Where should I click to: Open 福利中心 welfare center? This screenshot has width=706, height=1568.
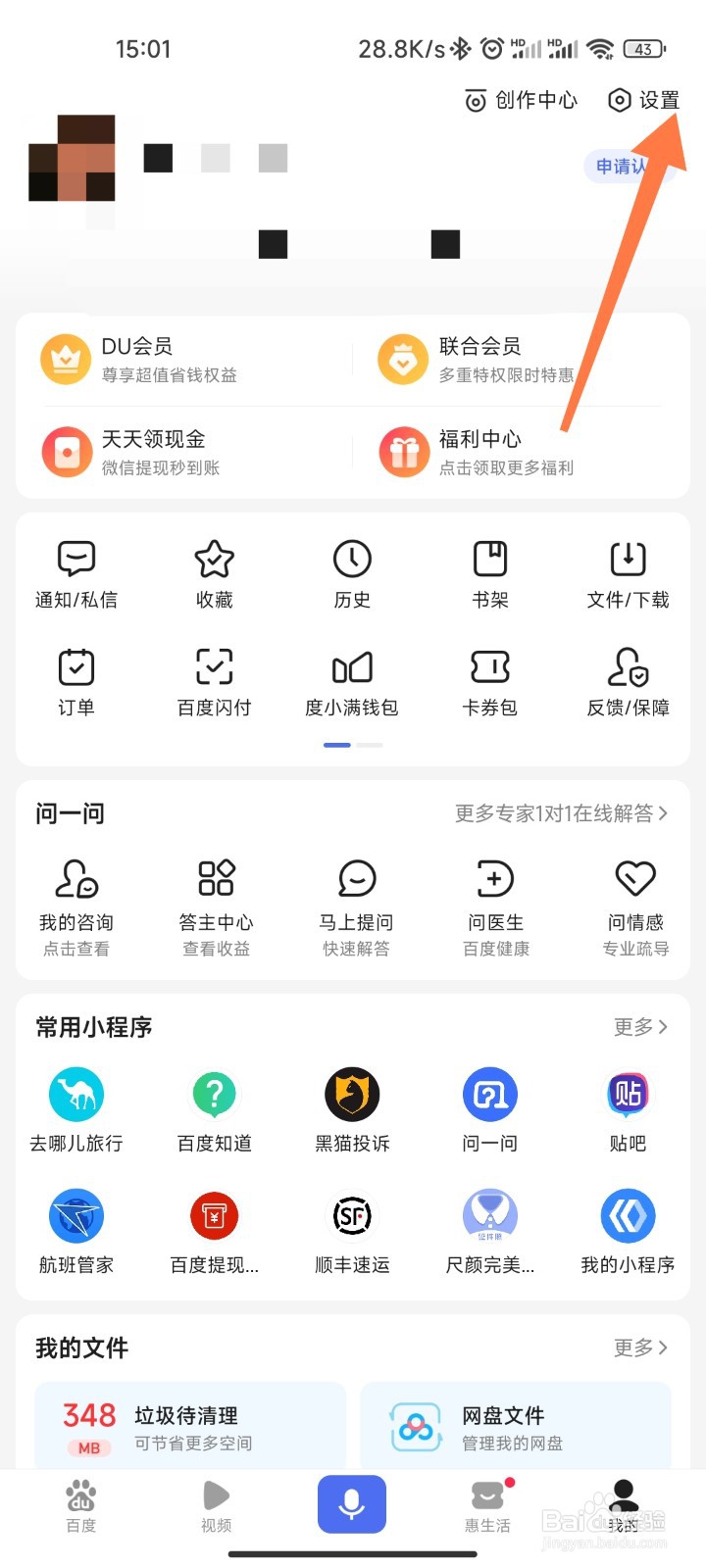pos(510,452)
